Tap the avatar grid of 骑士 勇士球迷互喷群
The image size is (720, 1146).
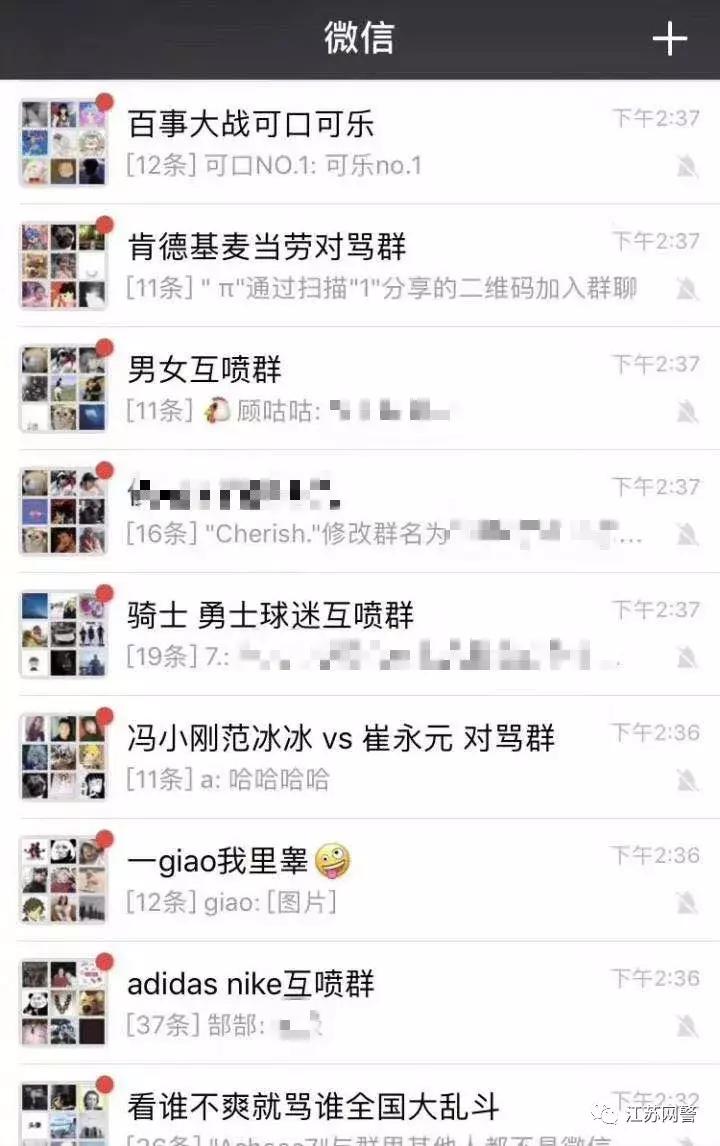(x=63, y=632)
